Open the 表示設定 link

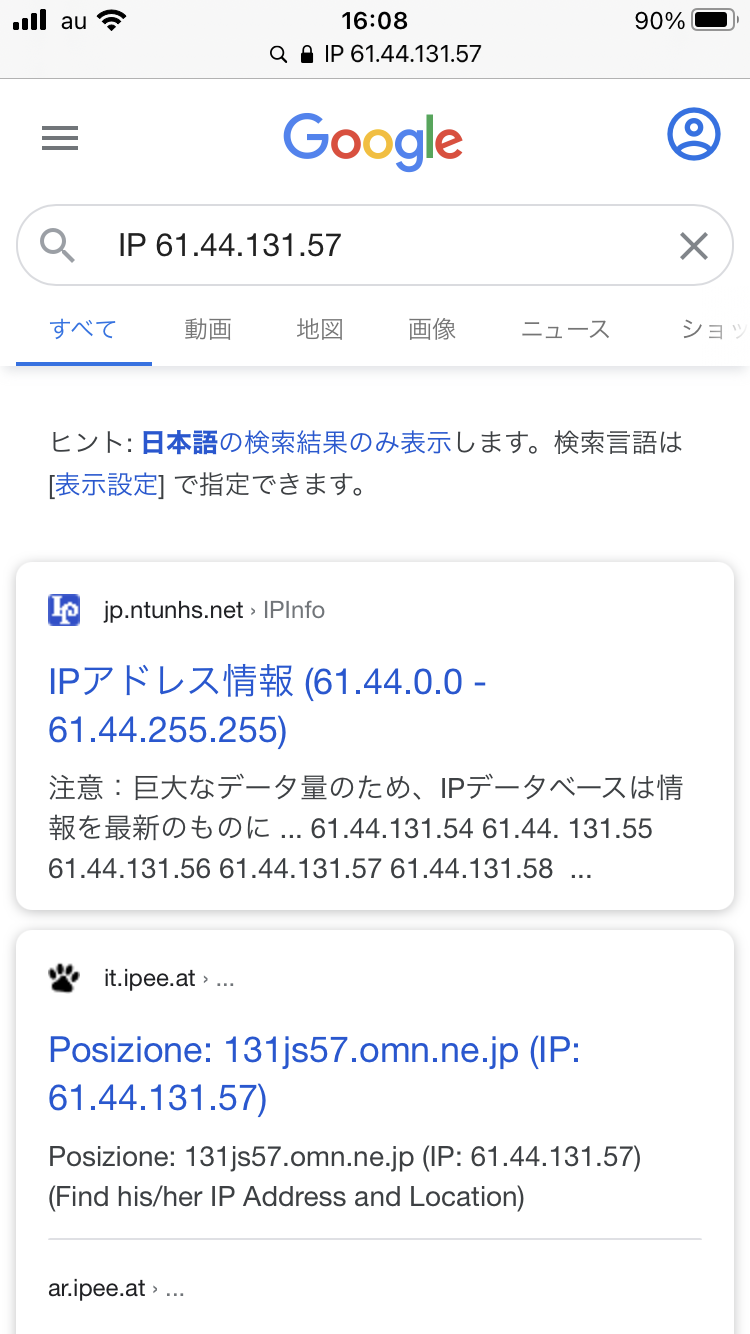(x=106, y=486)
